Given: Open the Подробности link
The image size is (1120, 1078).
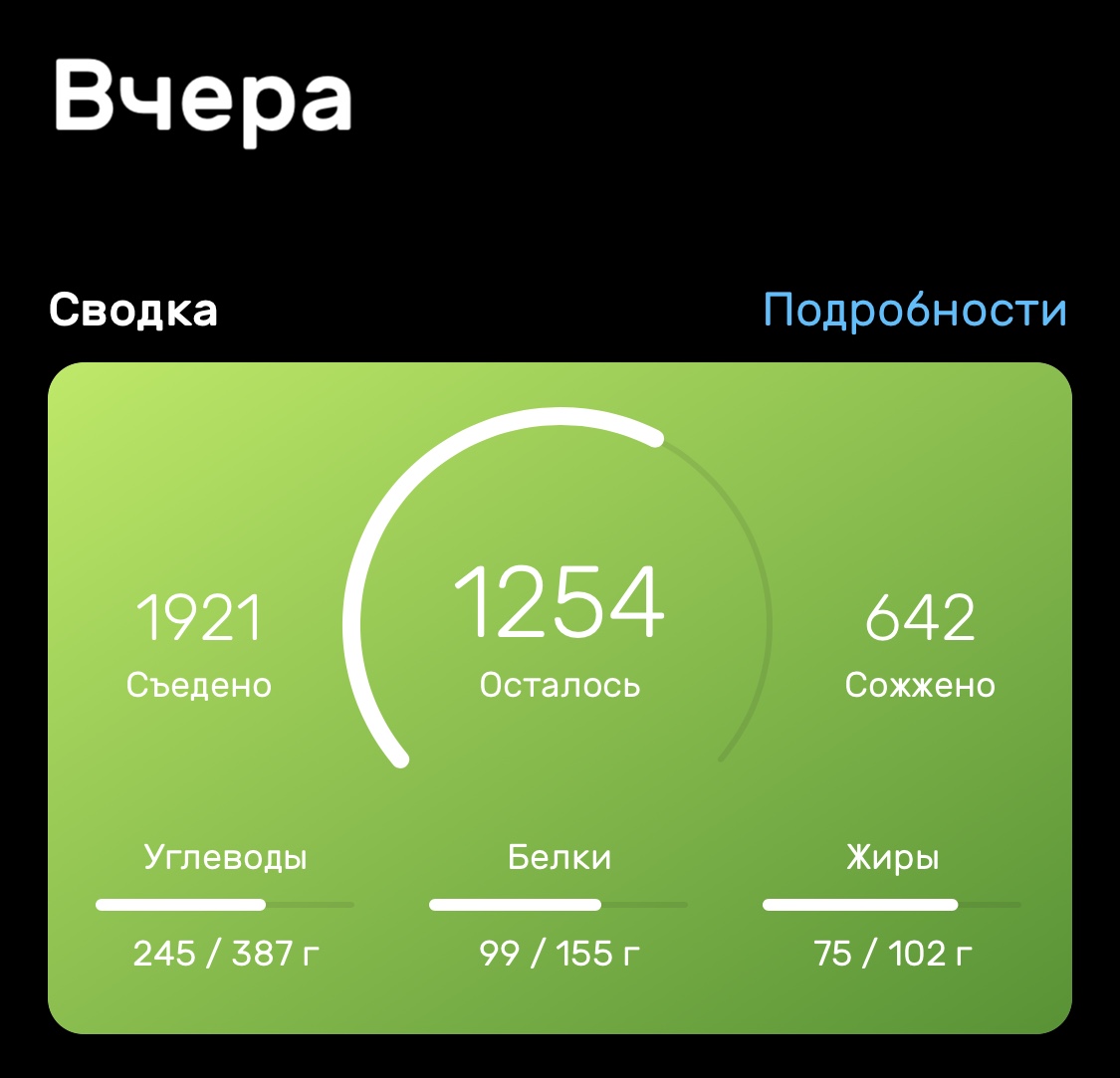Looking at the screenshot, I should pos(914,311).
